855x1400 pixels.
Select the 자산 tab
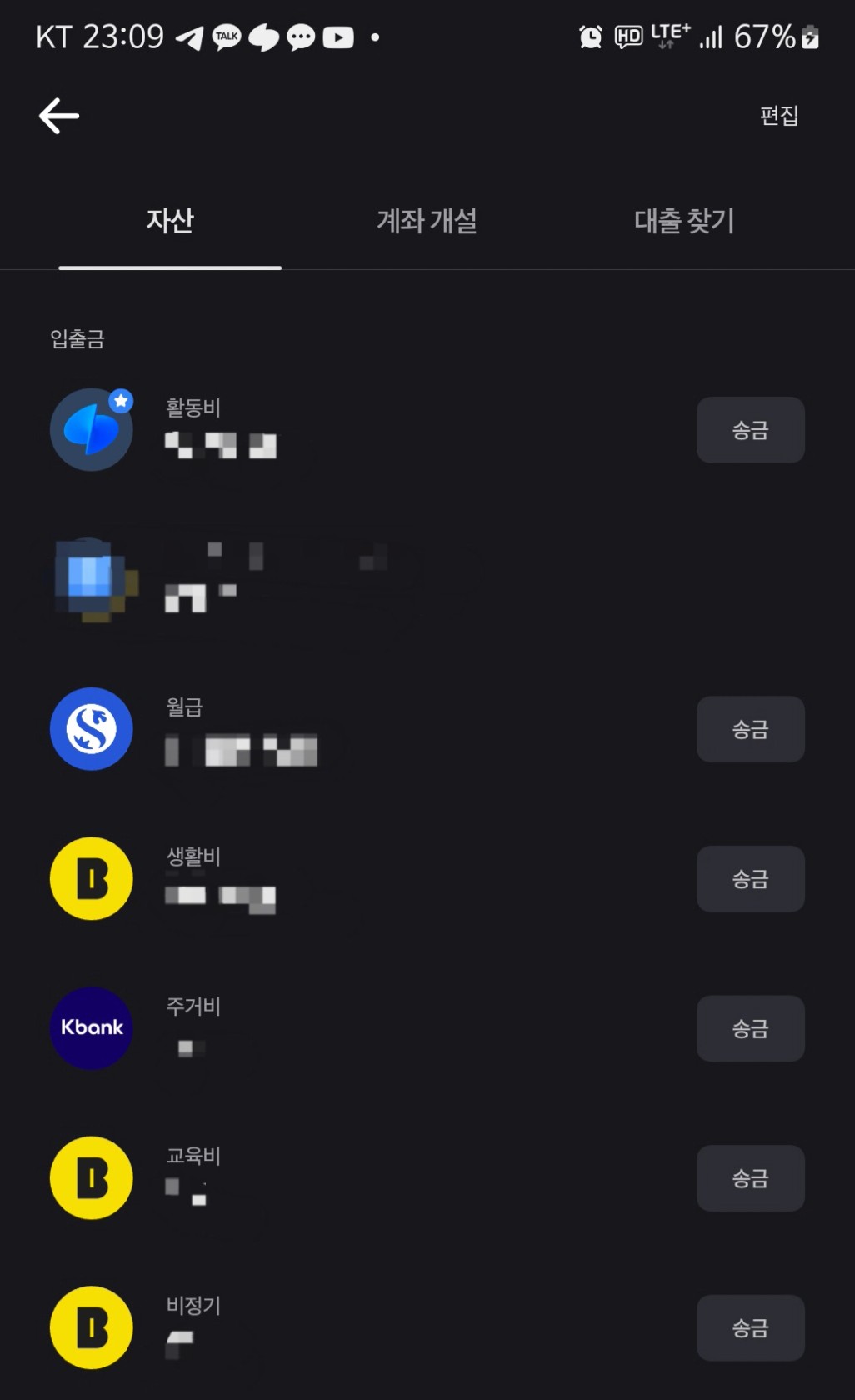point(170,221)
